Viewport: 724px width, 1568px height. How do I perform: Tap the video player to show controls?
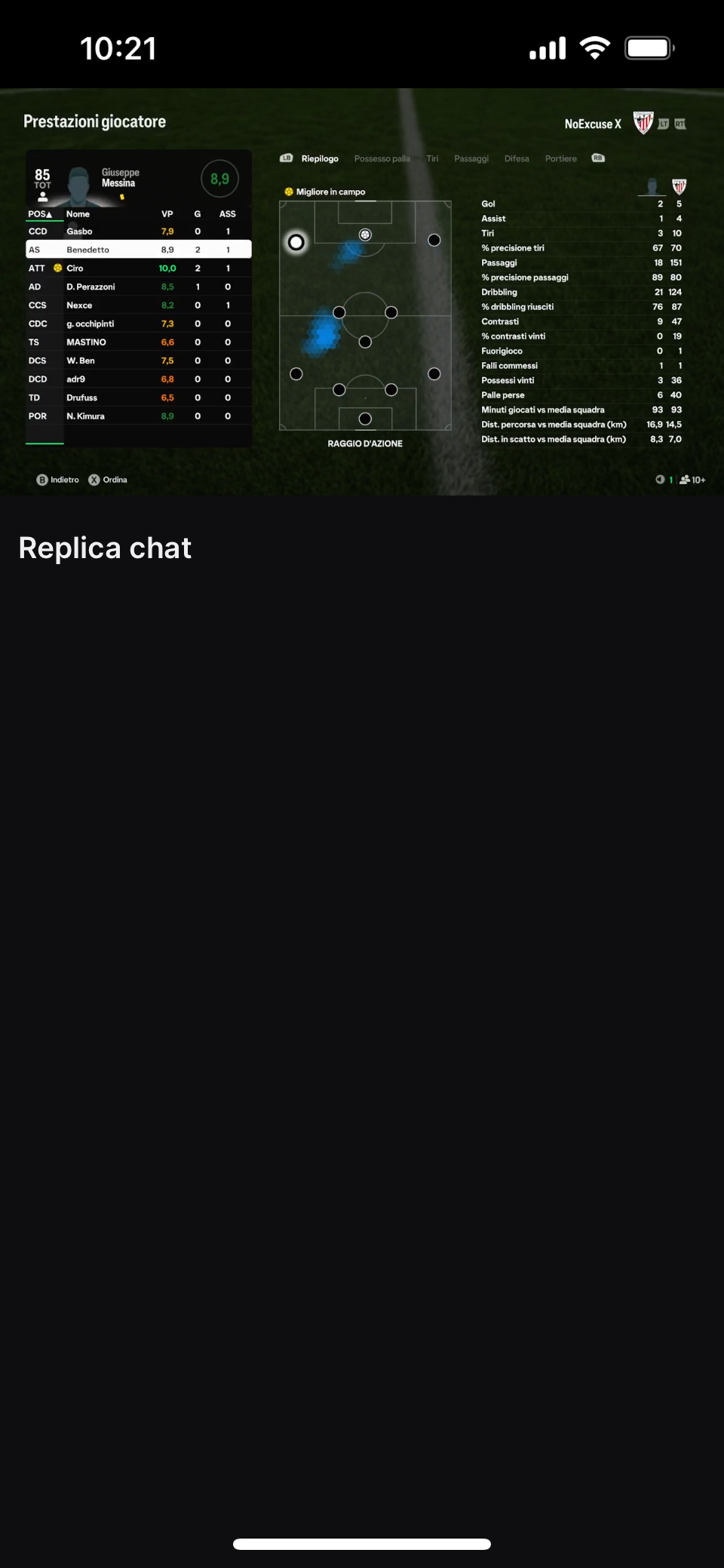tap(362, 292)
